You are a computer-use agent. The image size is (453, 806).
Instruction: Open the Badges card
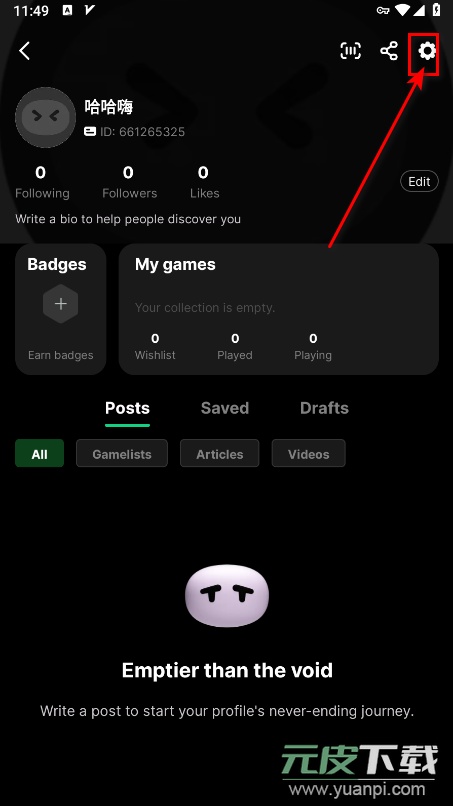(x=61, y=309)
